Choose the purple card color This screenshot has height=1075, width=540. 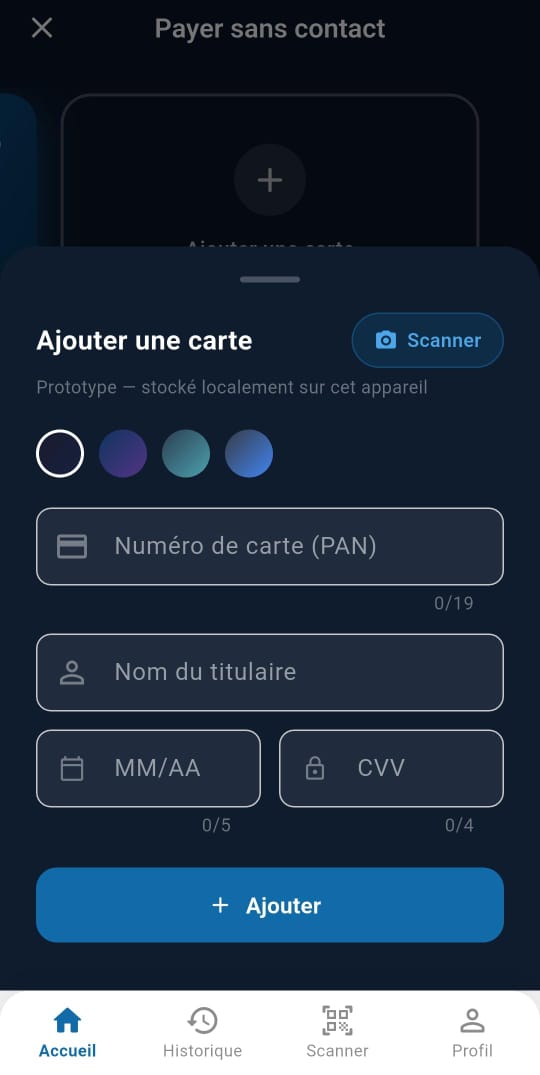click(x=123, y=453)
